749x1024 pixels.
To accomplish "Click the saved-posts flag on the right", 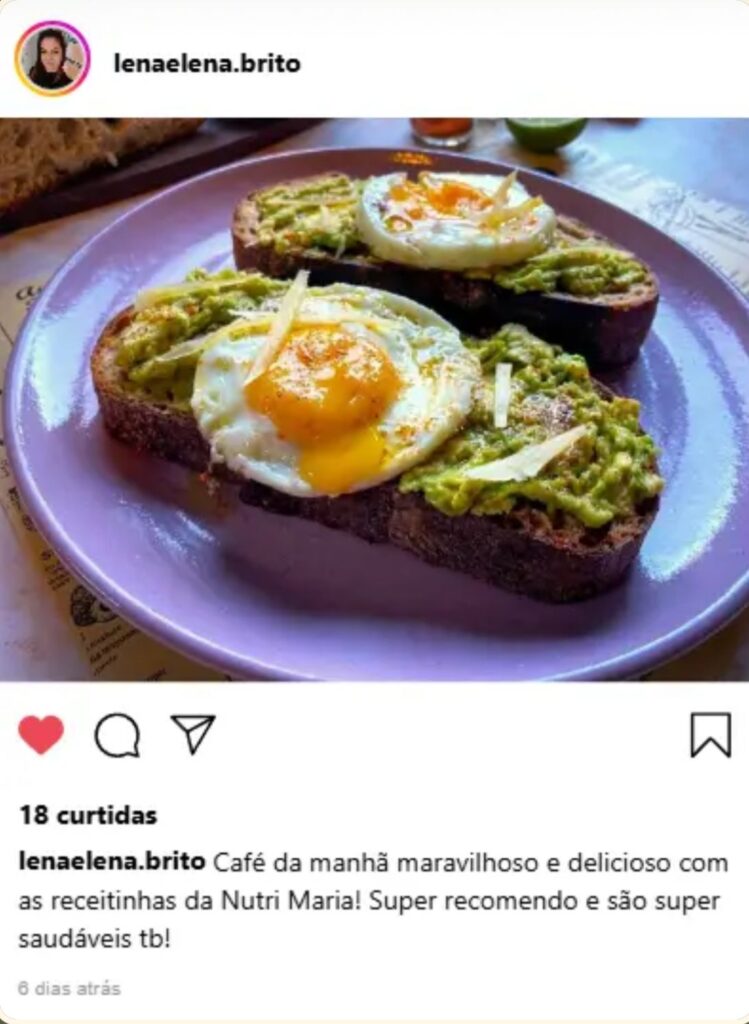I will 710,733.
